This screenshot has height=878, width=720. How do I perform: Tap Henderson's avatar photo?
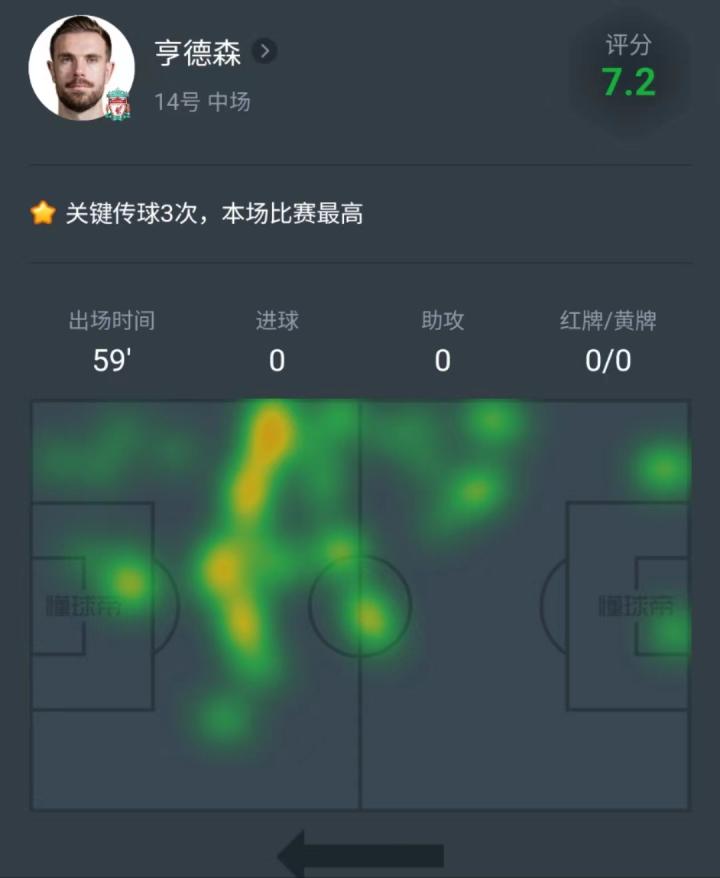[x=81, y=67]
